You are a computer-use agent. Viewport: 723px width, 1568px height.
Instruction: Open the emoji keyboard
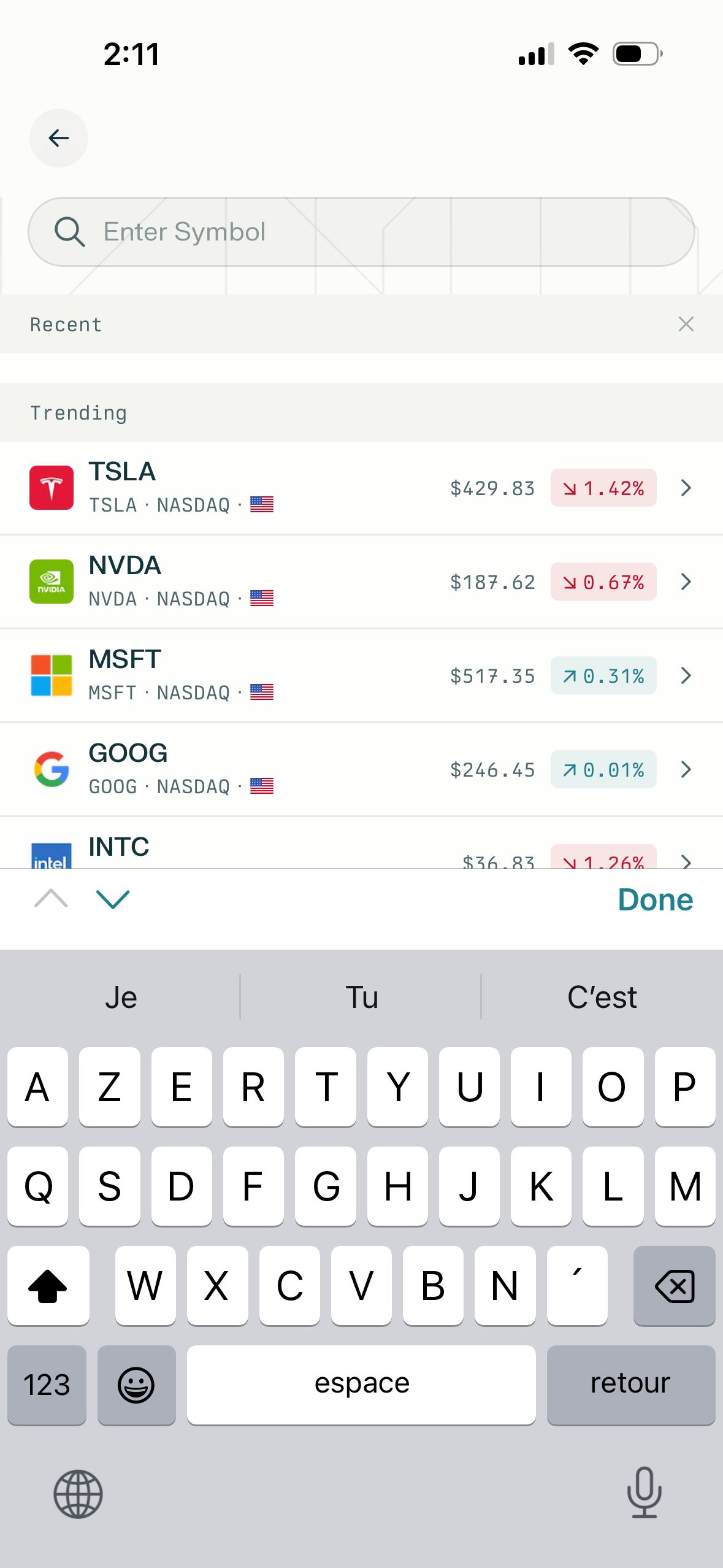[136, 1385]
